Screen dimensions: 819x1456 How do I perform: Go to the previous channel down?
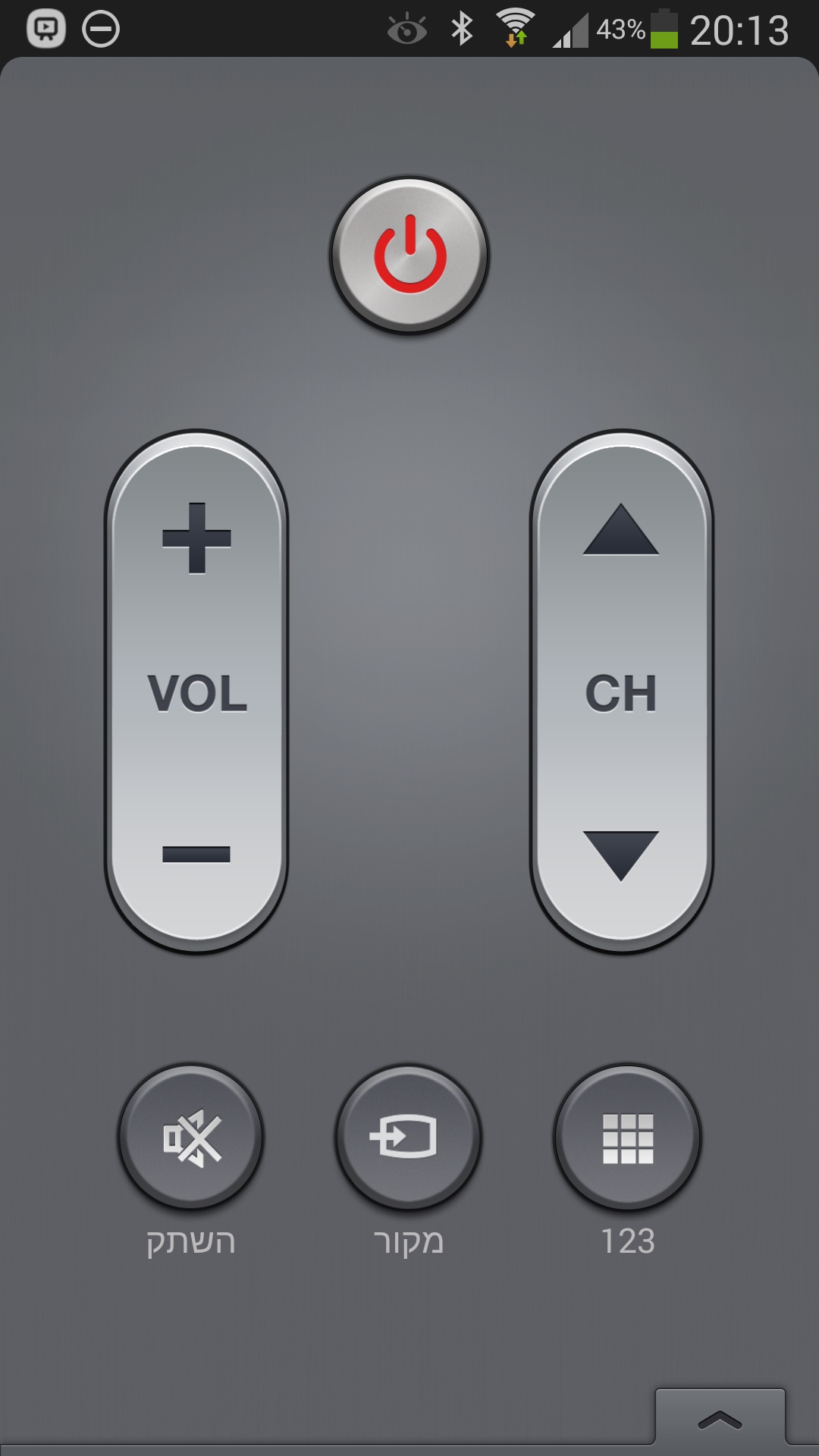(x=620, y=854)
